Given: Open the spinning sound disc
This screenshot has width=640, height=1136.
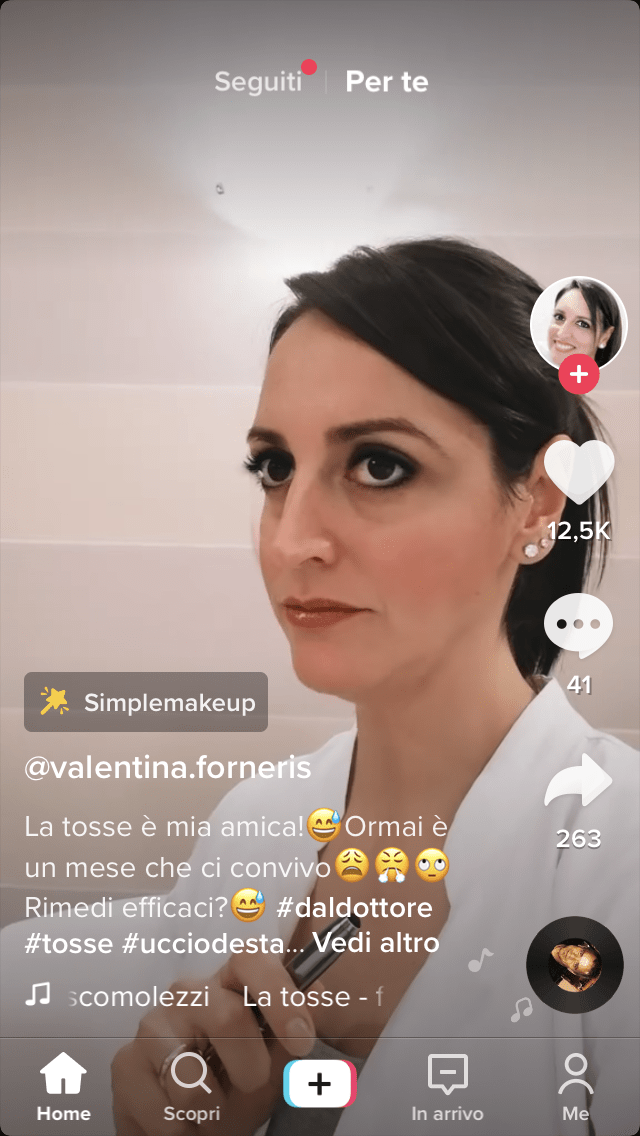Looking at the screenshot, I should (575, 965).
